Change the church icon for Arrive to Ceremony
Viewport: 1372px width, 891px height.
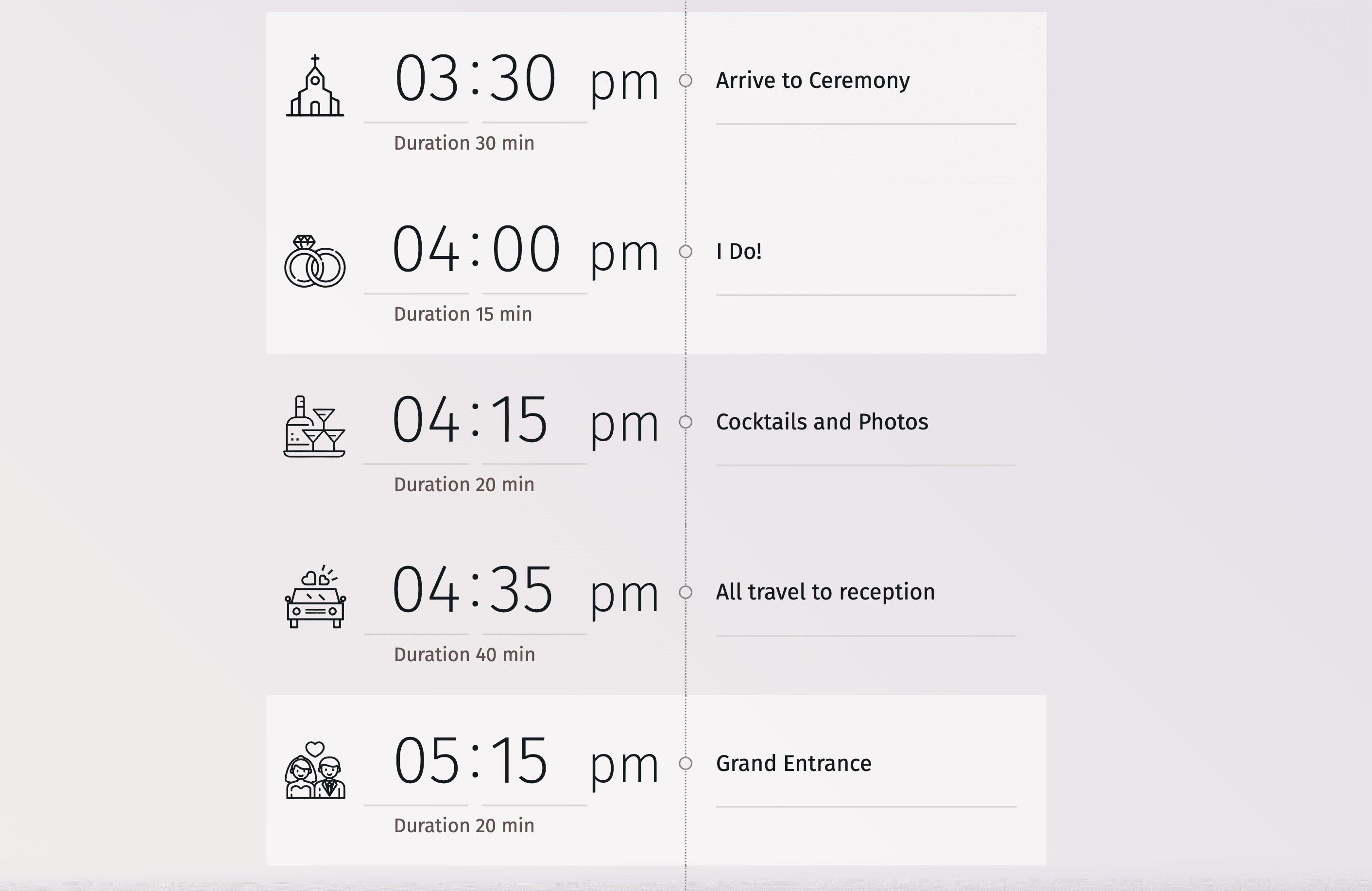315,86
